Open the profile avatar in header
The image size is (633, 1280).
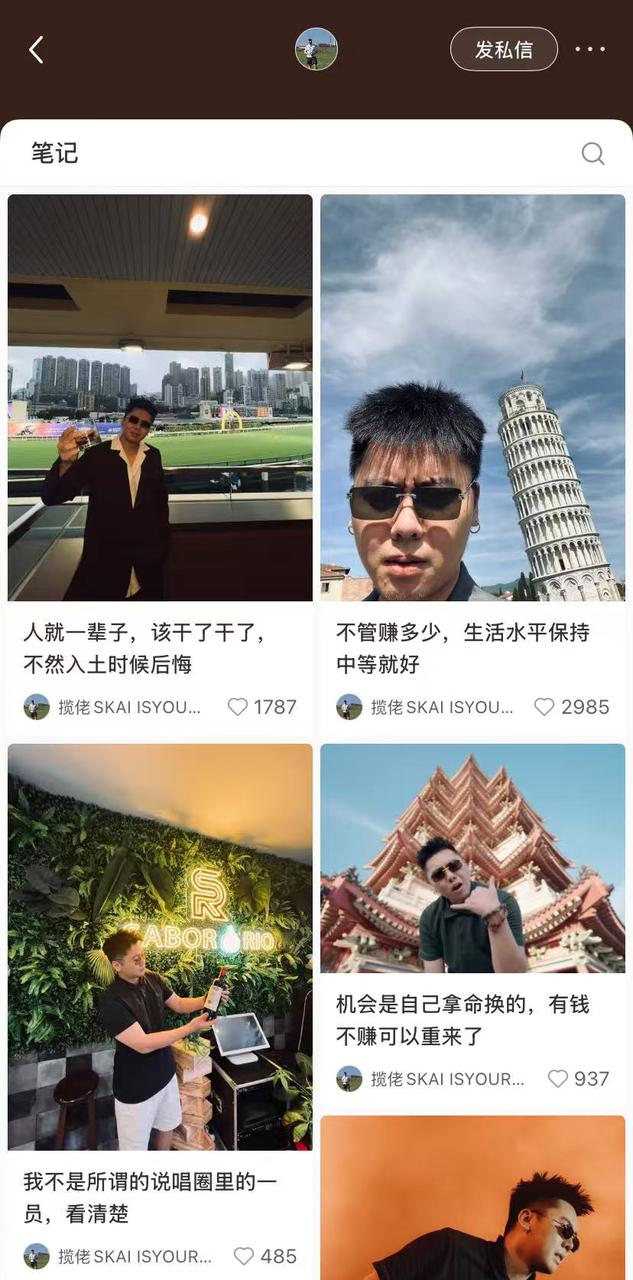(x=316, y=49)
